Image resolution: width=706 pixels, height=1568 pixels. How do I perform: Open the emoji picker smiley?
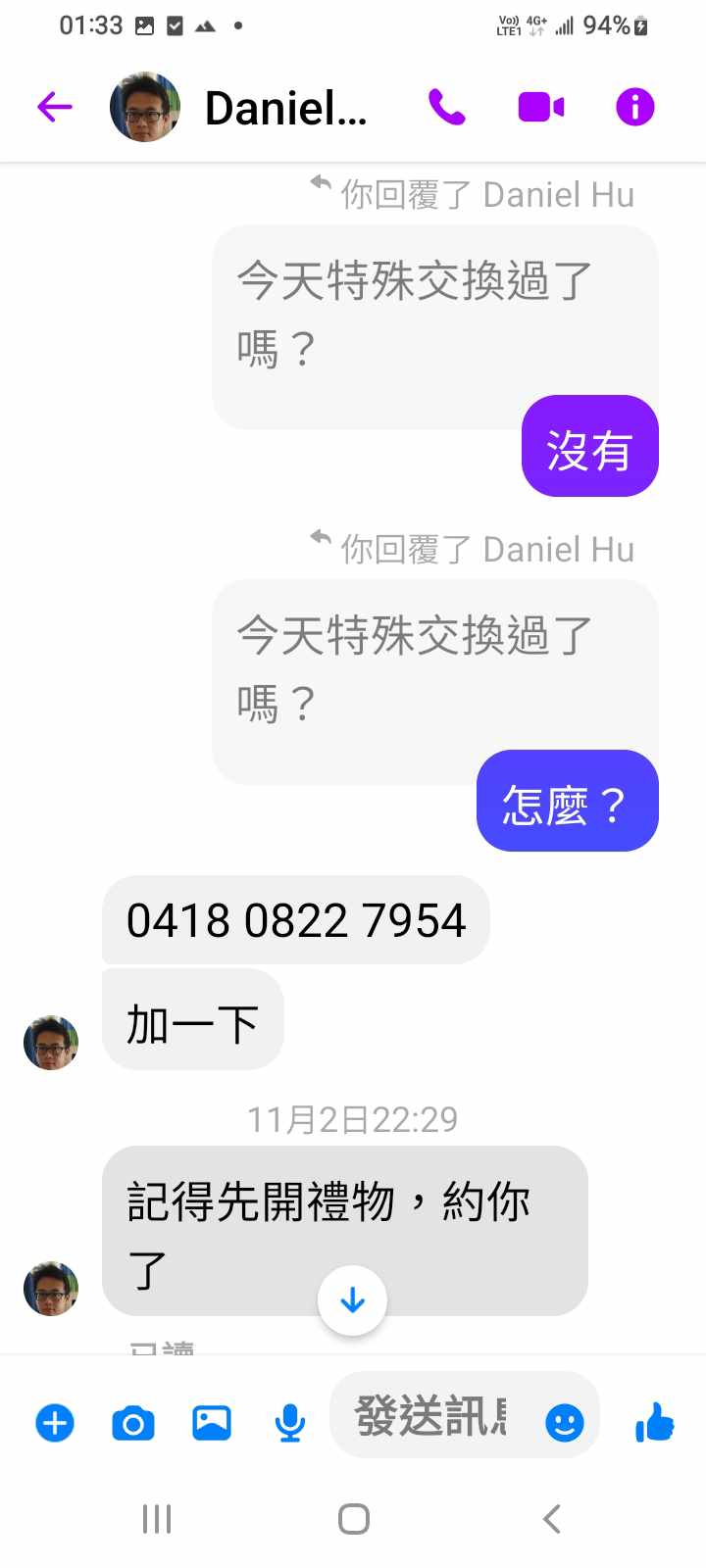point(565,1423)
